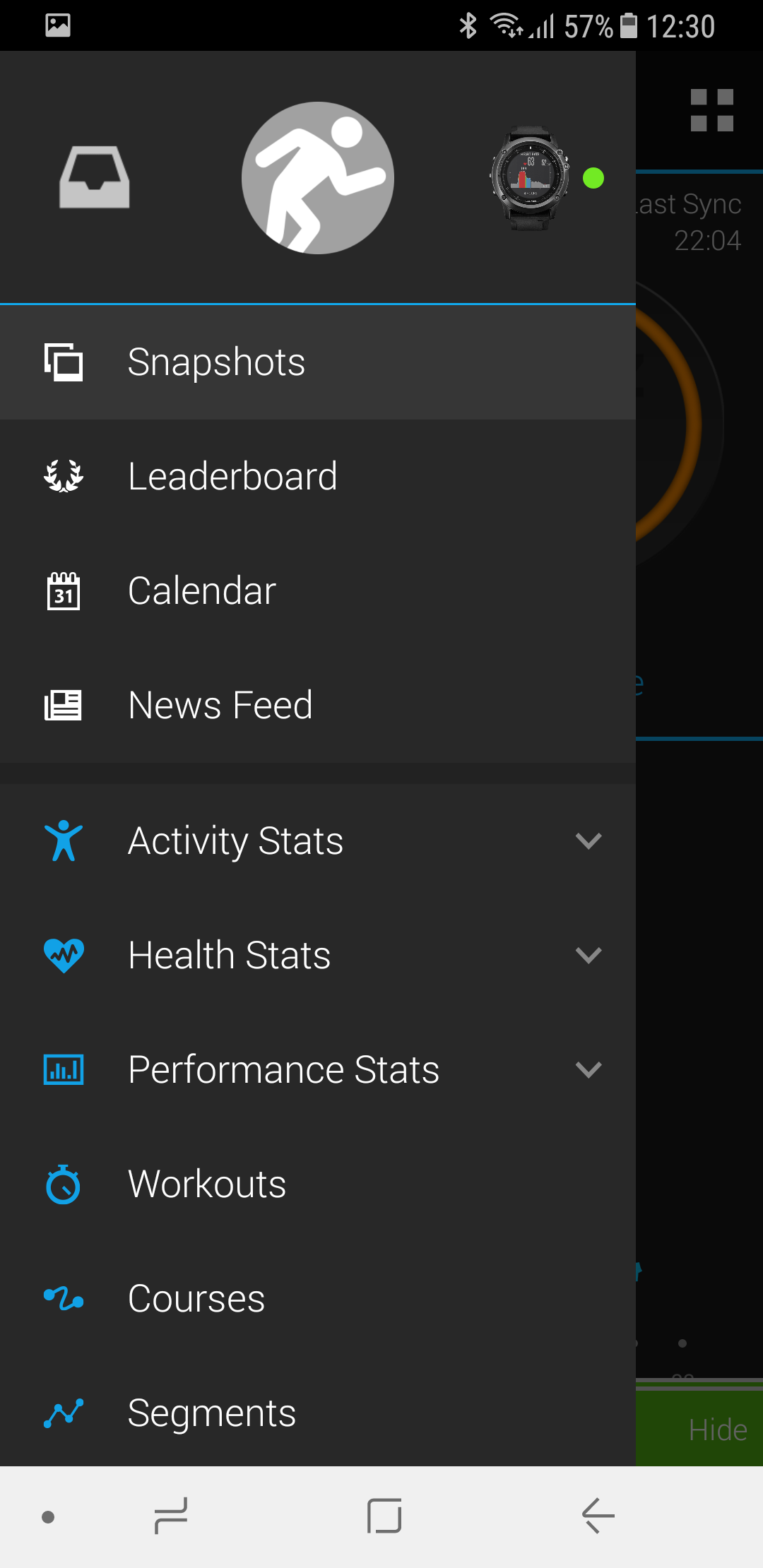Screen dimensions: 763x1568
Task: Tap the Hide button
Action: coord(717,1430)
